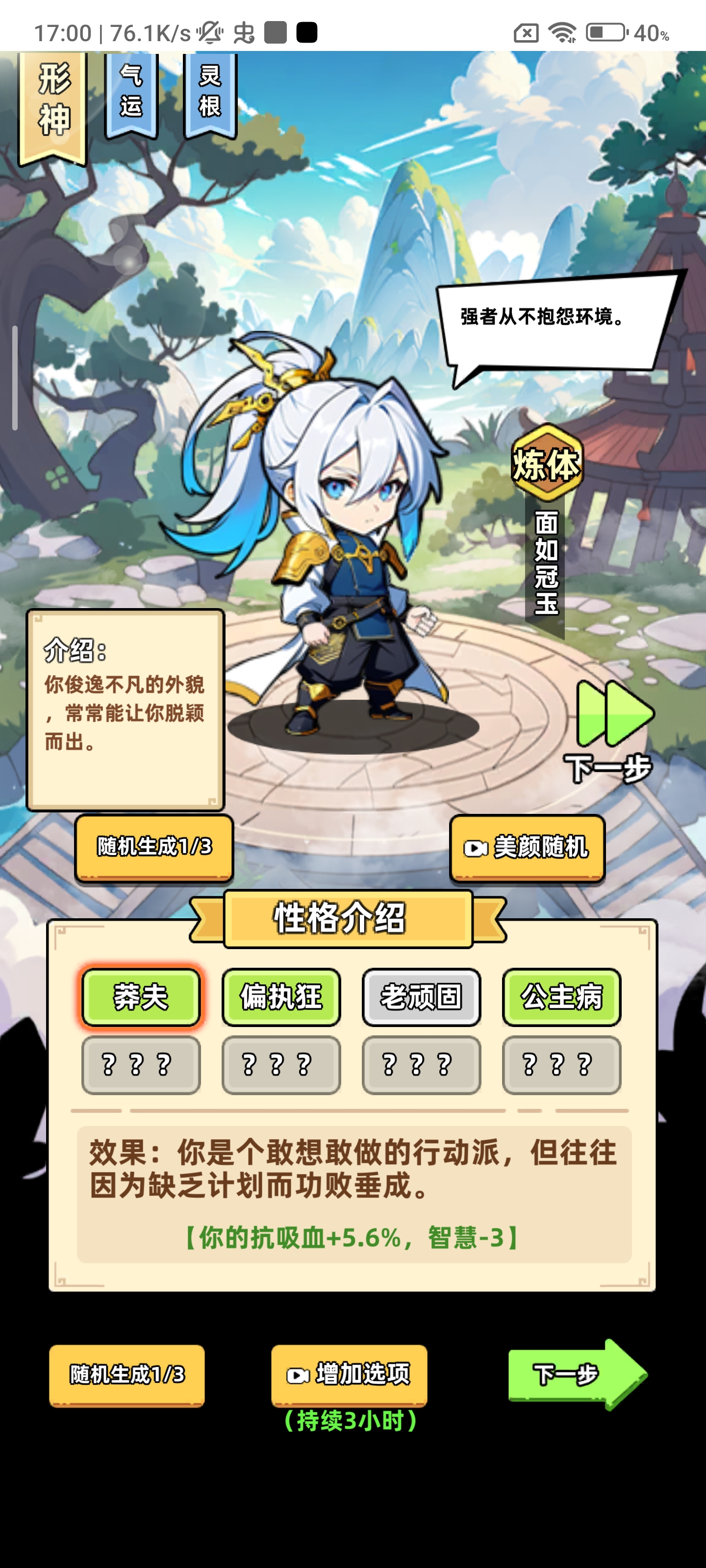Pick the 老顽固 personality
706x1568 pixels.
[x=421, y=997]
